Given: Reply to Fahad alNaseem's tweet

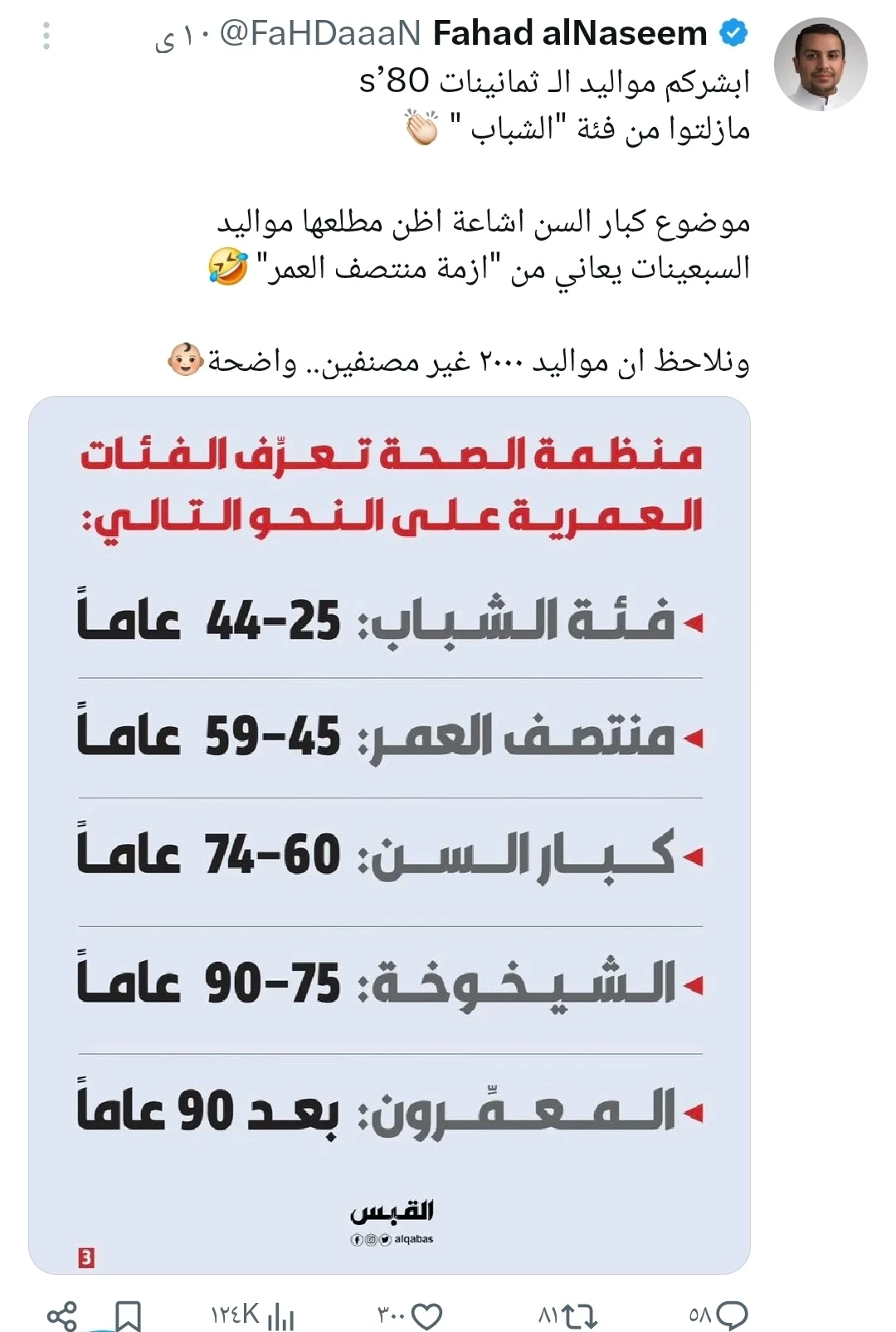Looking at the screenshot, I should pyautogui.click(x=720, y=1315).
